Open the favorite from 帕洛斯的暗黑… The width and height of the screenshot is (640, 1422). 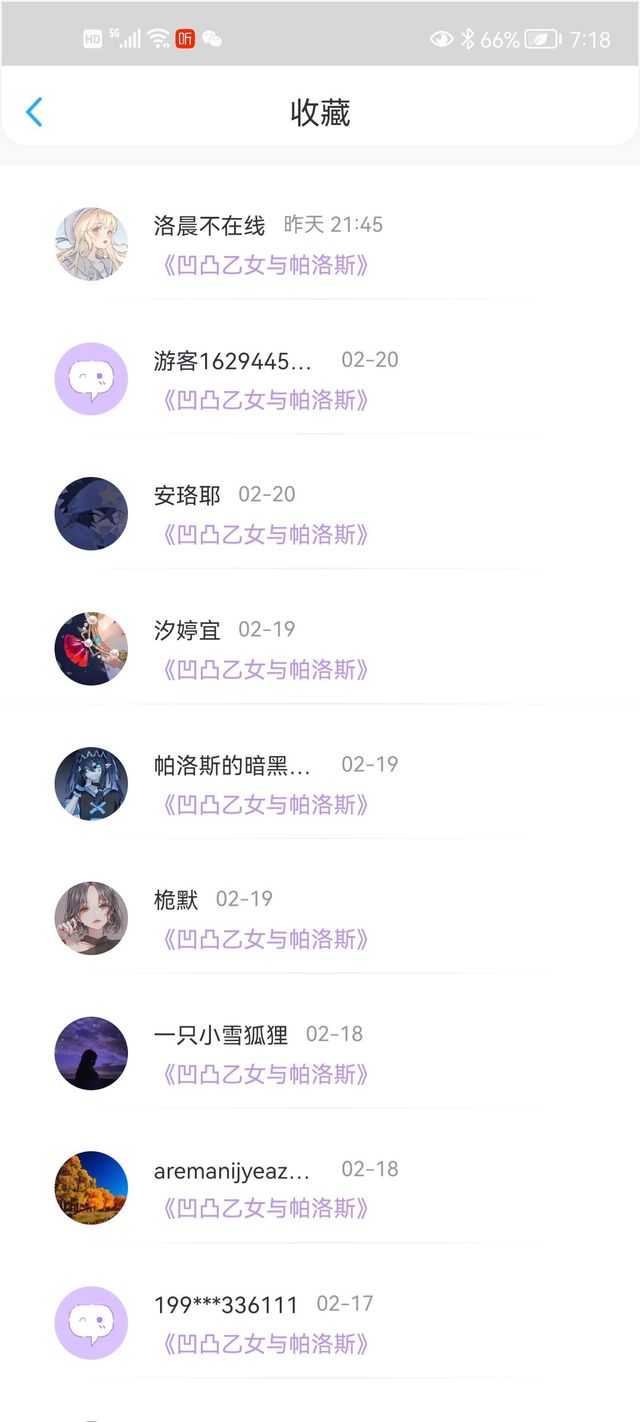click(320, 784)
